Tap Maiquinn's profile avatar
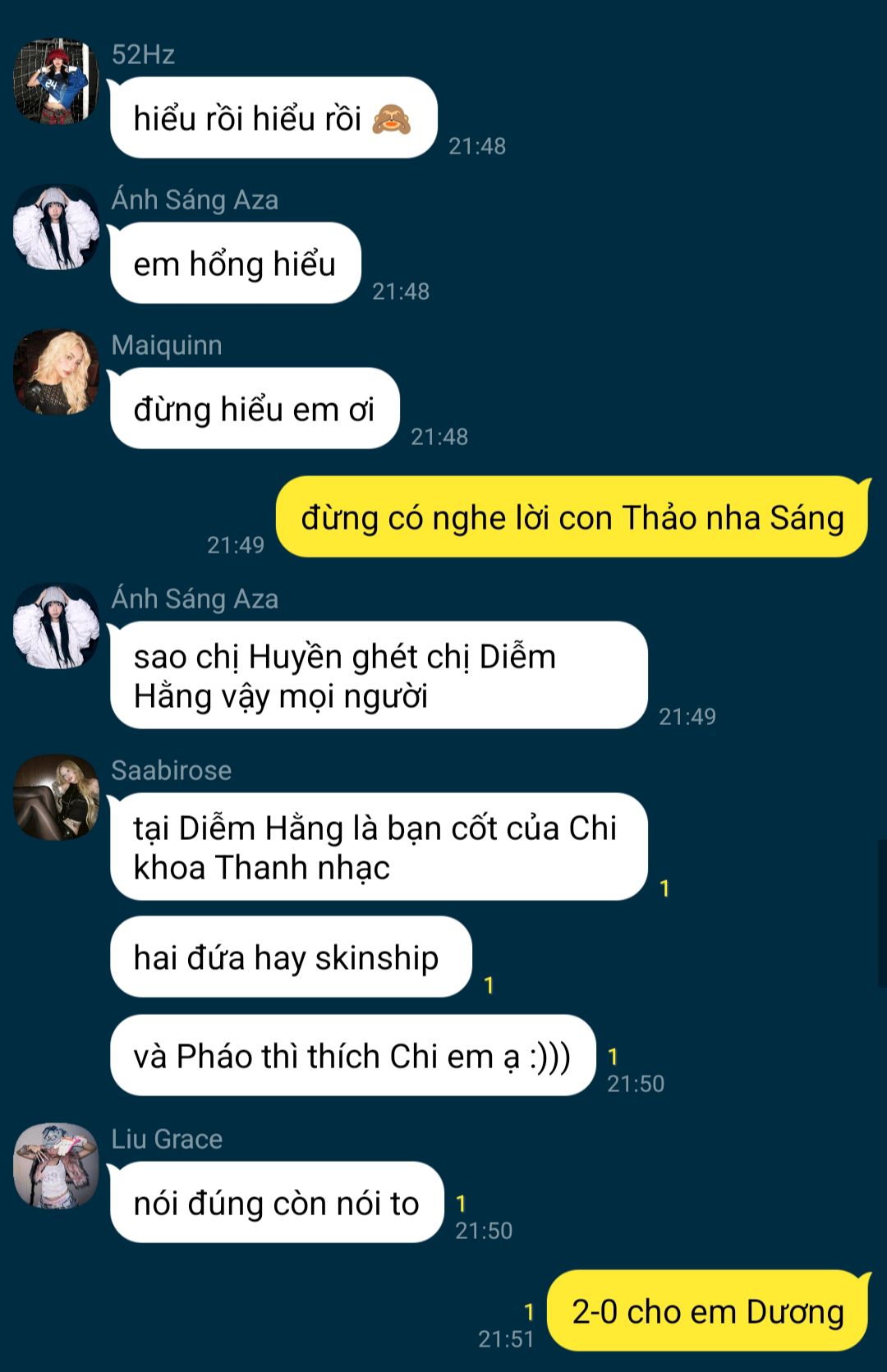The height and width of the screenshot is (1372, 887). coord(56,372)
